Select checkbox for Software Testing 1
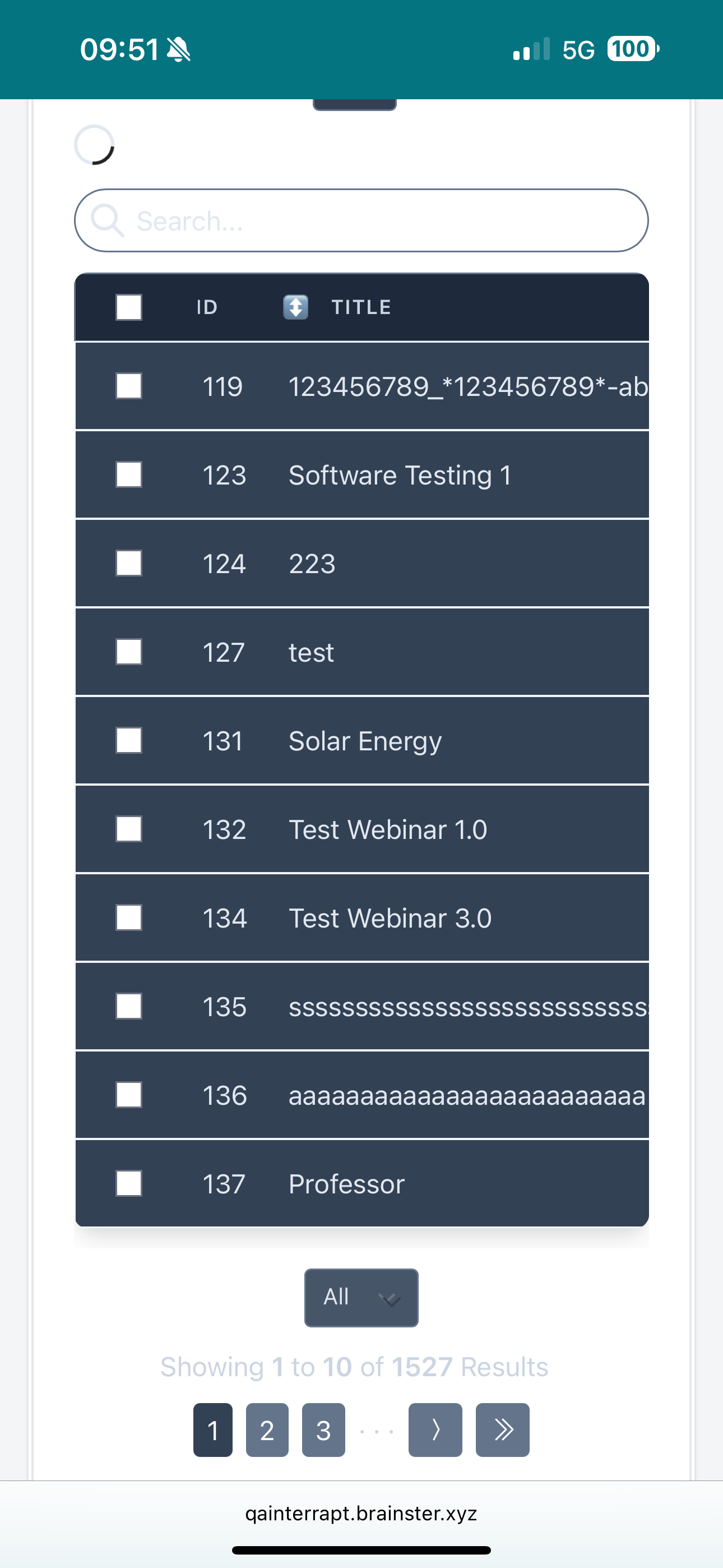723x1568 pixels. coord(129,475)
